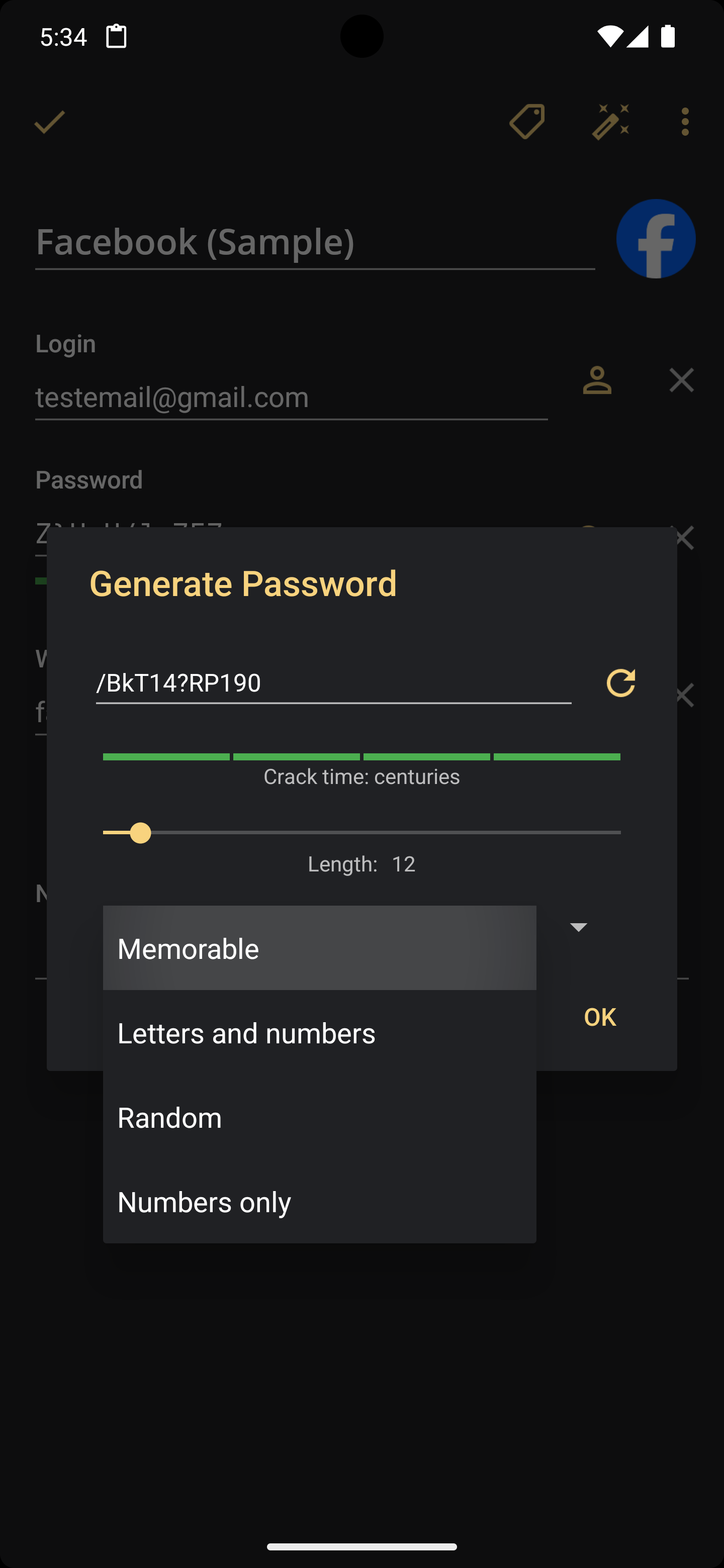Viewport: 724px width, 1568px height.
Task: Regenerate the password with refresh icon
Action: (620, 682)
